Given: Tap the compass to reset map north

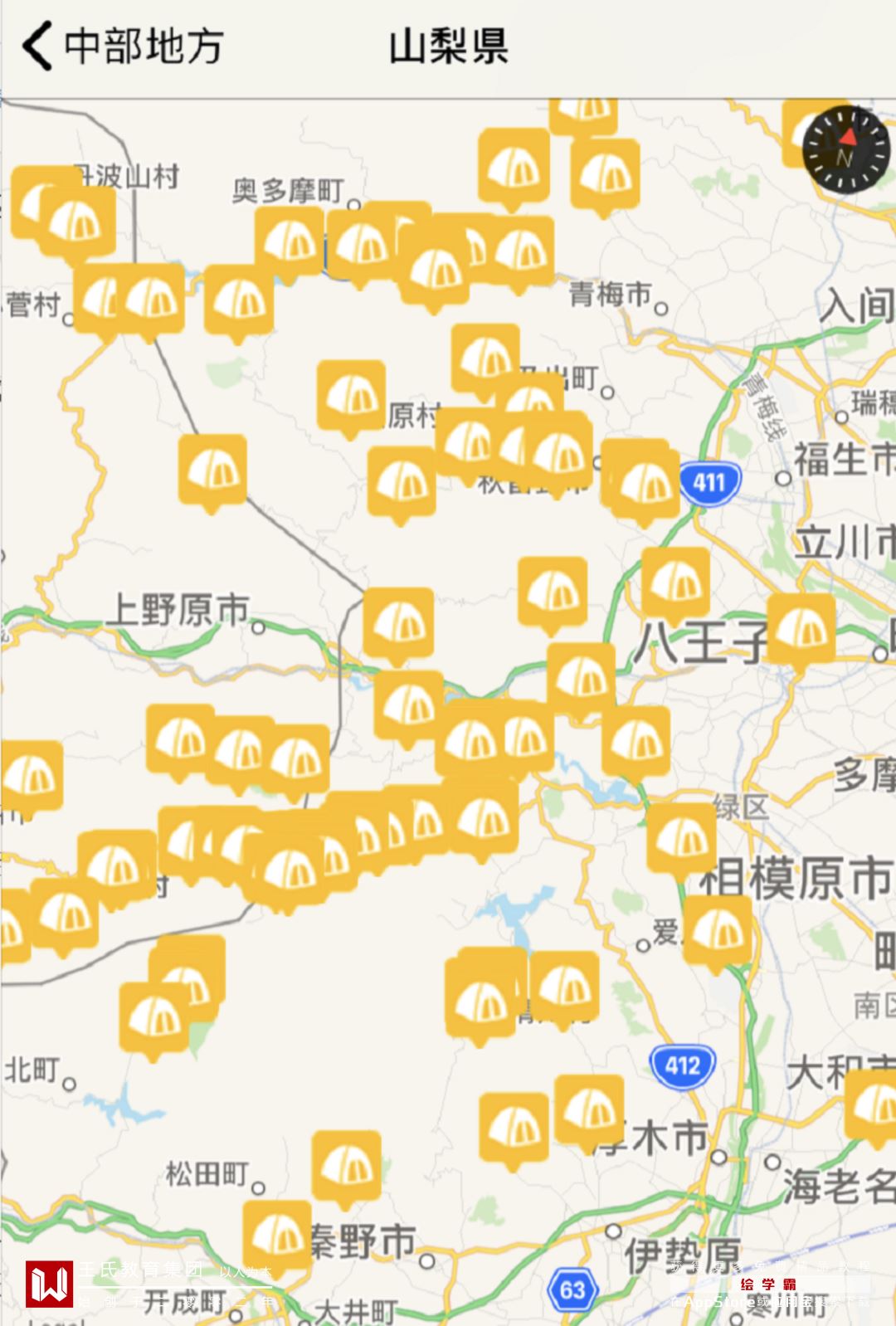Looking at the screenshot, I should (x=845, y=150).
